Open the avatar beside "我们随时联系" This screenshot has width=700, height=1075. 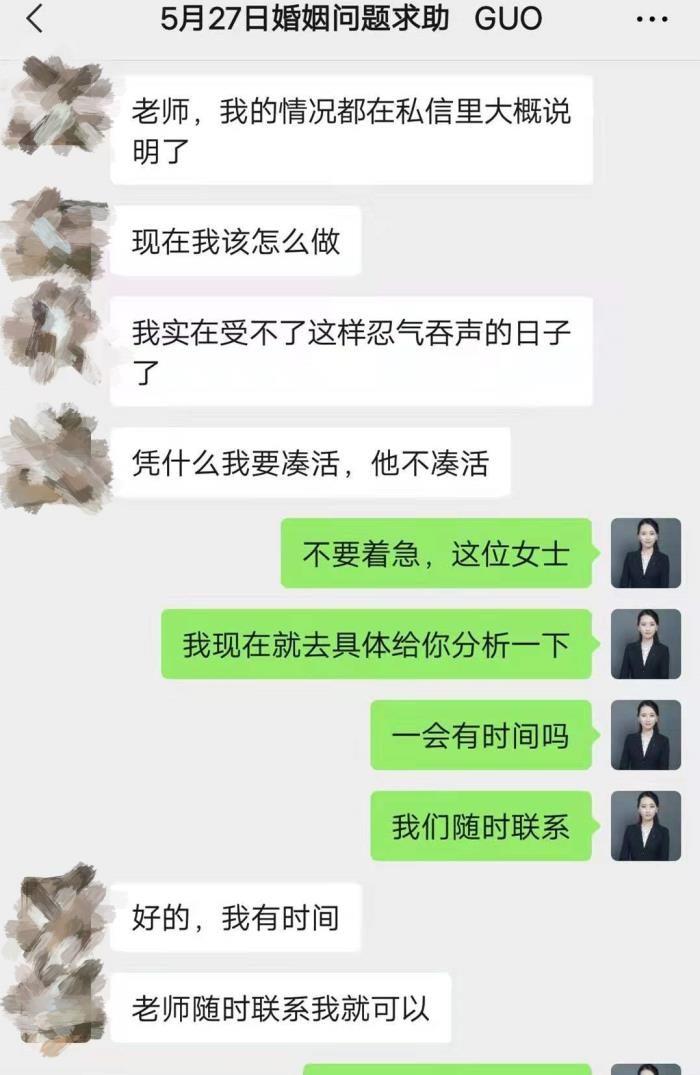[x=646, y=826]
